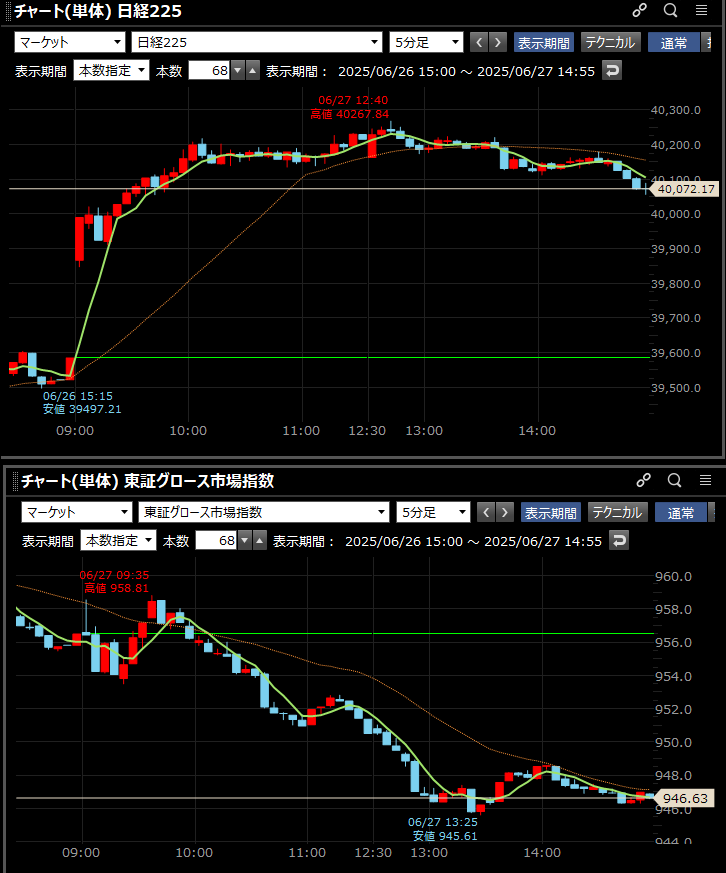Open the search icon in the 東証グロース panel
The image size is (726, 873).
click(x=674, y=480)
